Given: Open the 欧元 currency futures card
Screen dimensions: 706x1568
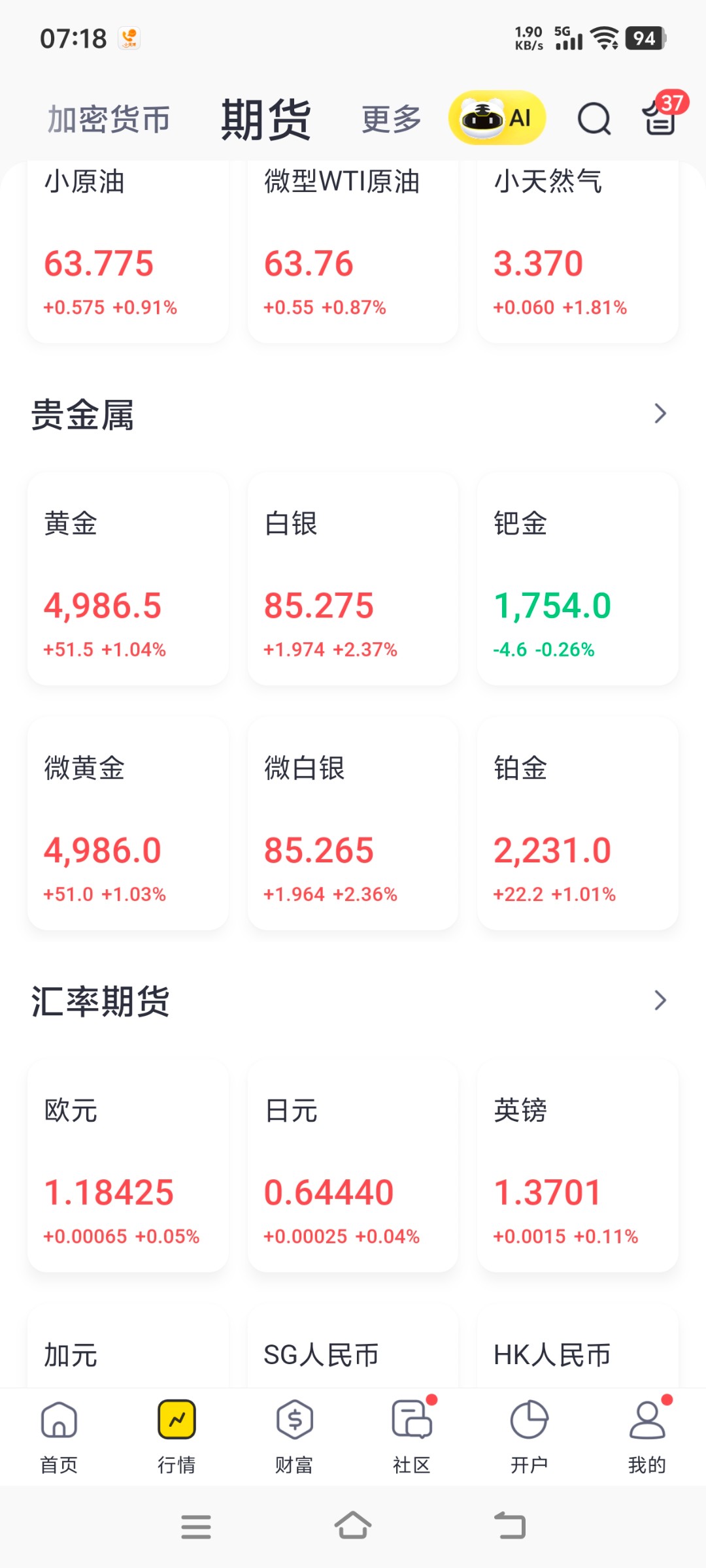Looking at the screenshot, I should (x=128, y=1166).
